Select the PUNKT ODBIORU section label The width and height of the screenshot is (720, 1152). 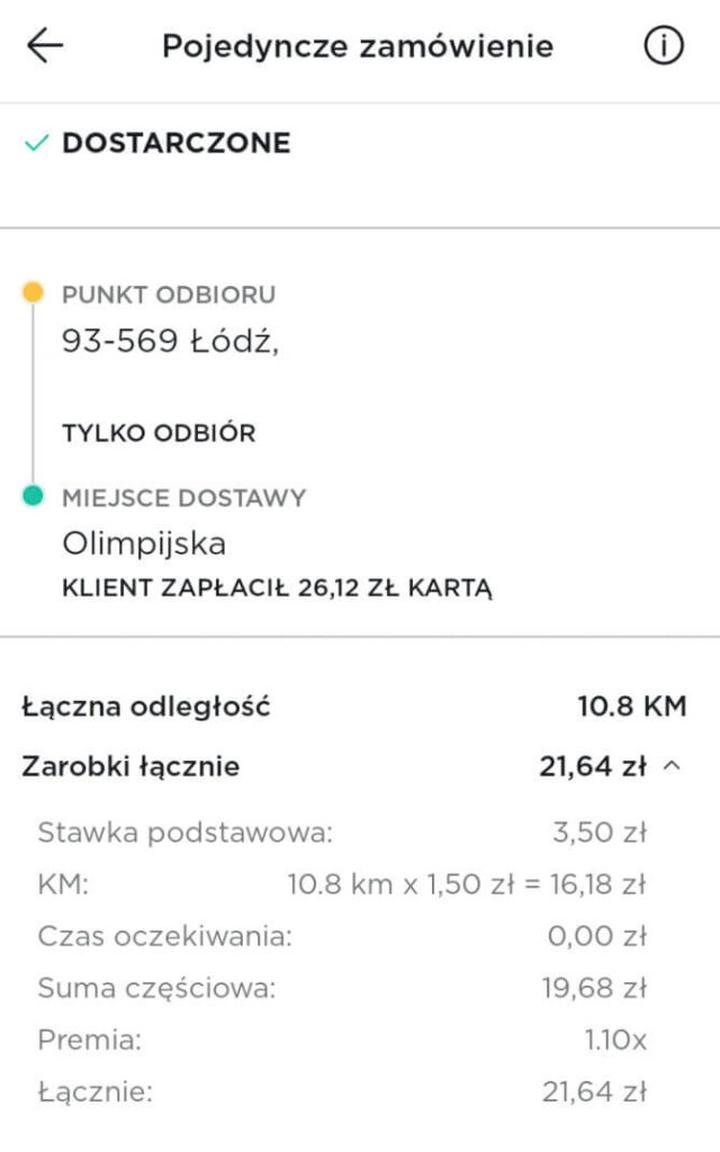click(x=169, y=295)
